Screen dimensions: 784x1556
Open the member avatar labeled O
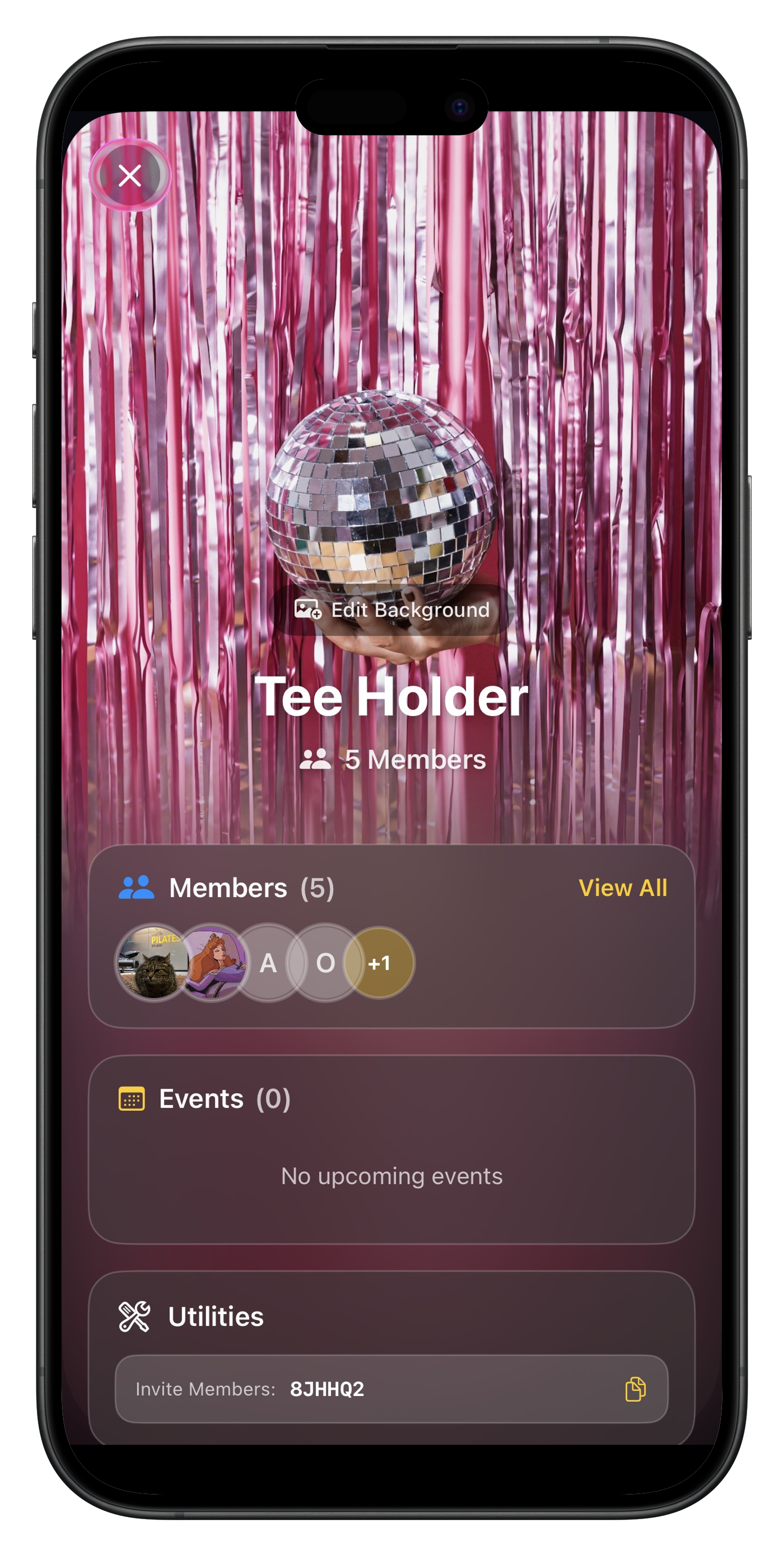coord(324,963)
